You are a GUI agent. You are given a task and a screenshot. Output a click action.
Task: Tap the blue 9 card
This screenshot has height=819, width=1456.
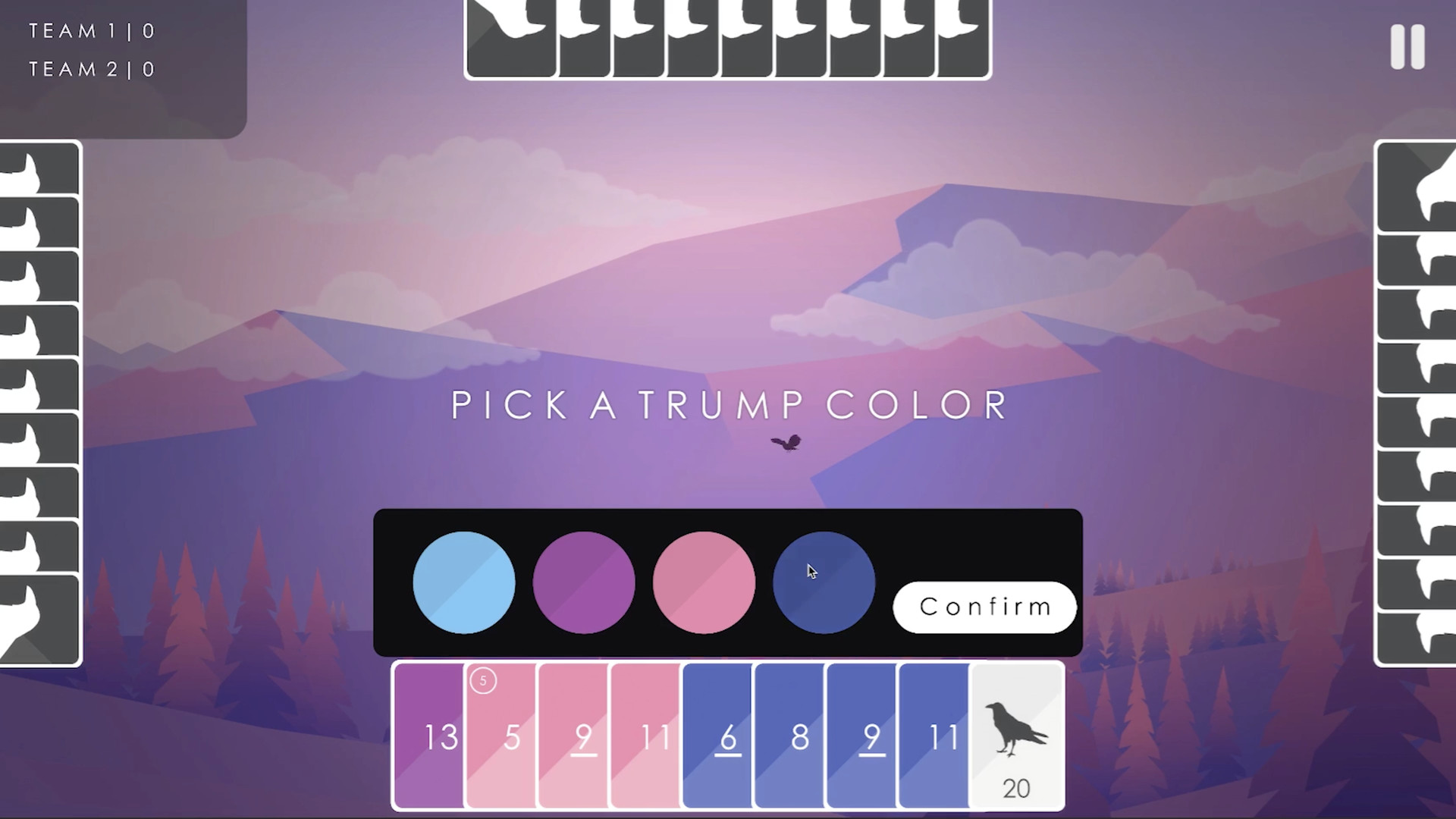pyautogui.click(x=861, y=736)
